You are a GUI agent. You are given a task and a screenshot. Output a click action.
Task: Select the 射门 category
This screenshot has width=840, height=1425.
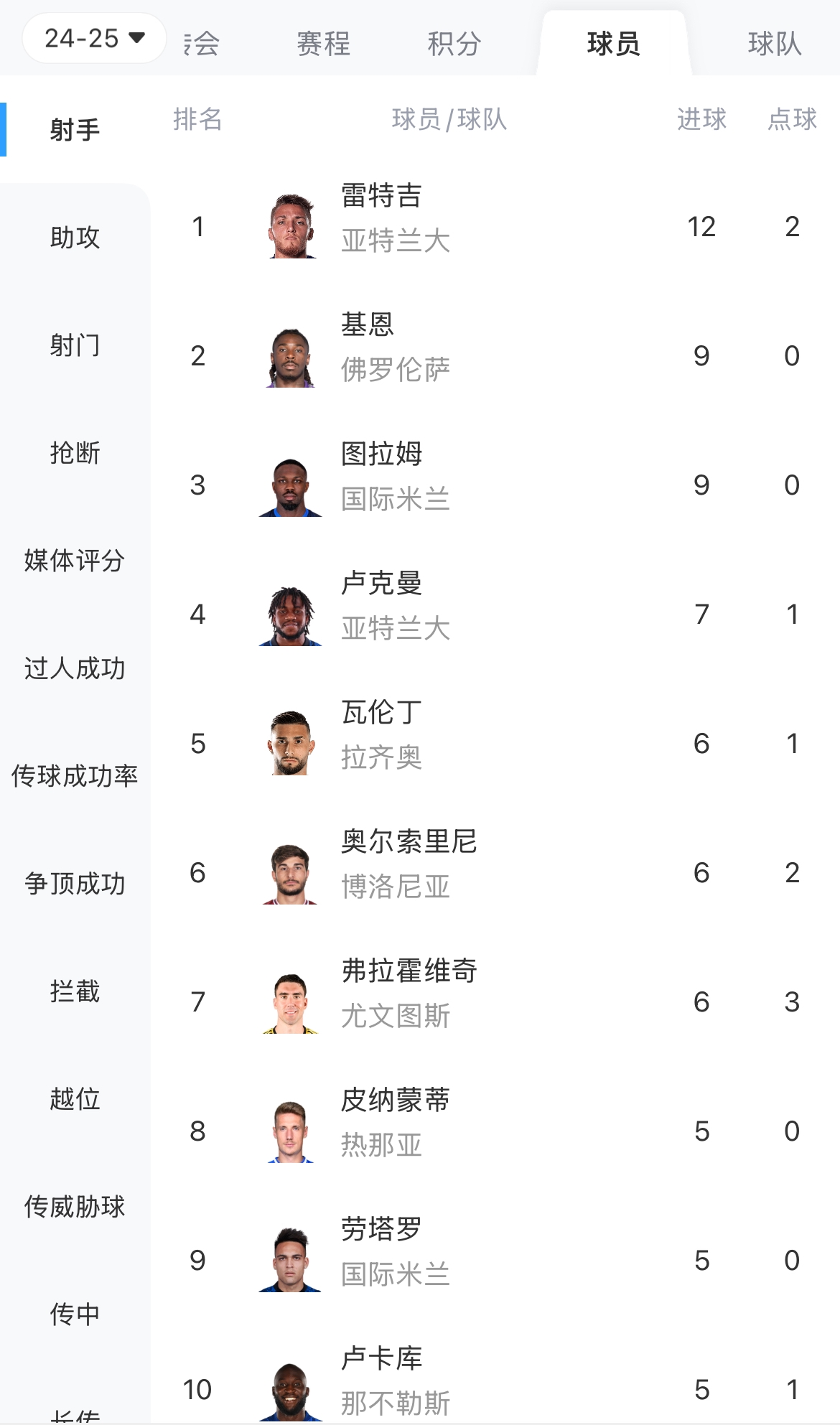(x=75, y=345)
